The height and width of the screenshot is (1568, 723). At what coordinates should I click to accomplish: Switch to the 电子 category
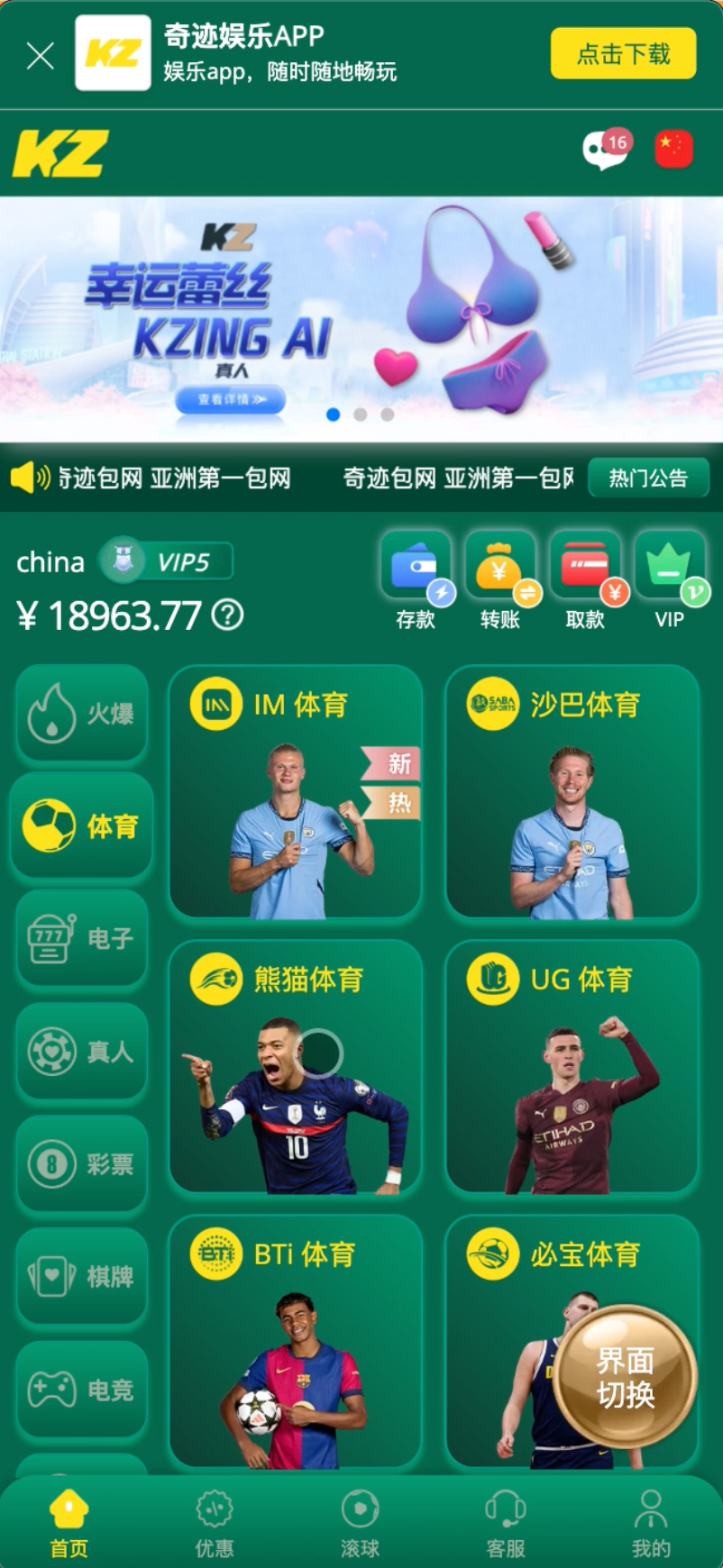click(81, 938)
